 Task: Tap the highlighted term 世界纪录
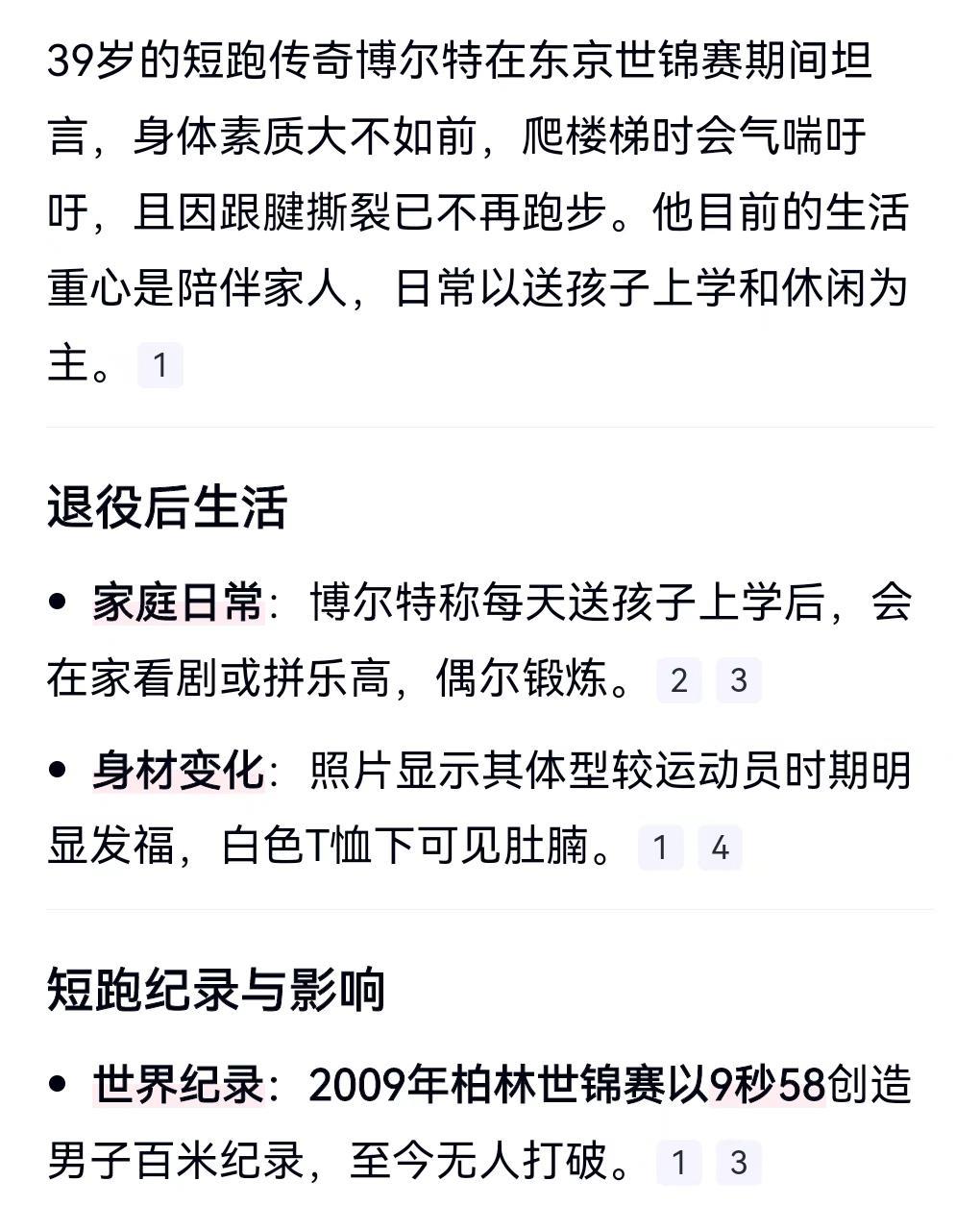(x=178, y=1086)
